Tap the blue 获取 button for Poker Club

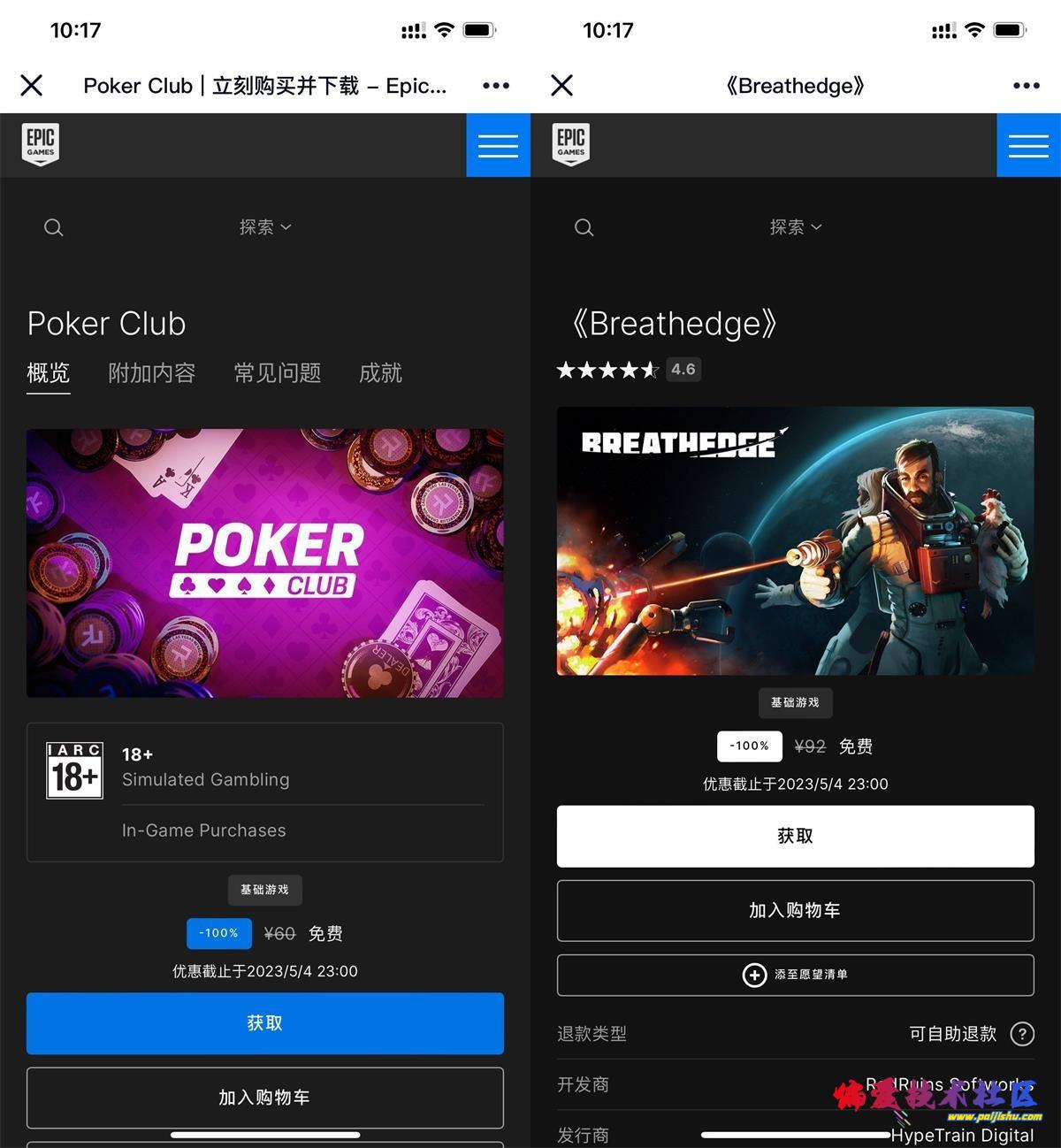tap(265, 1023)
